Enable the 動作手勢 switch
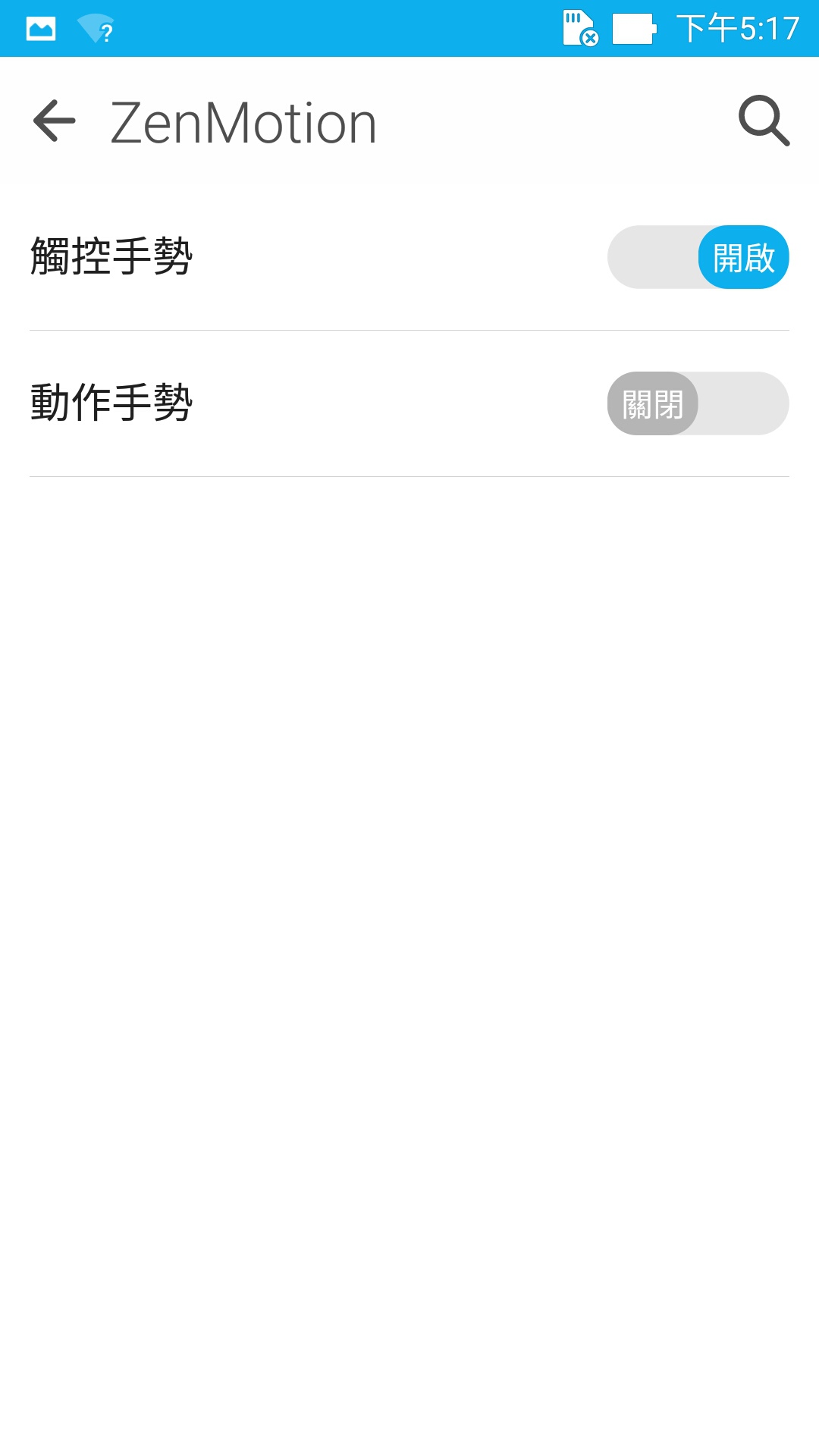The height and width of the screenshot is (1456, 819). 698,403
